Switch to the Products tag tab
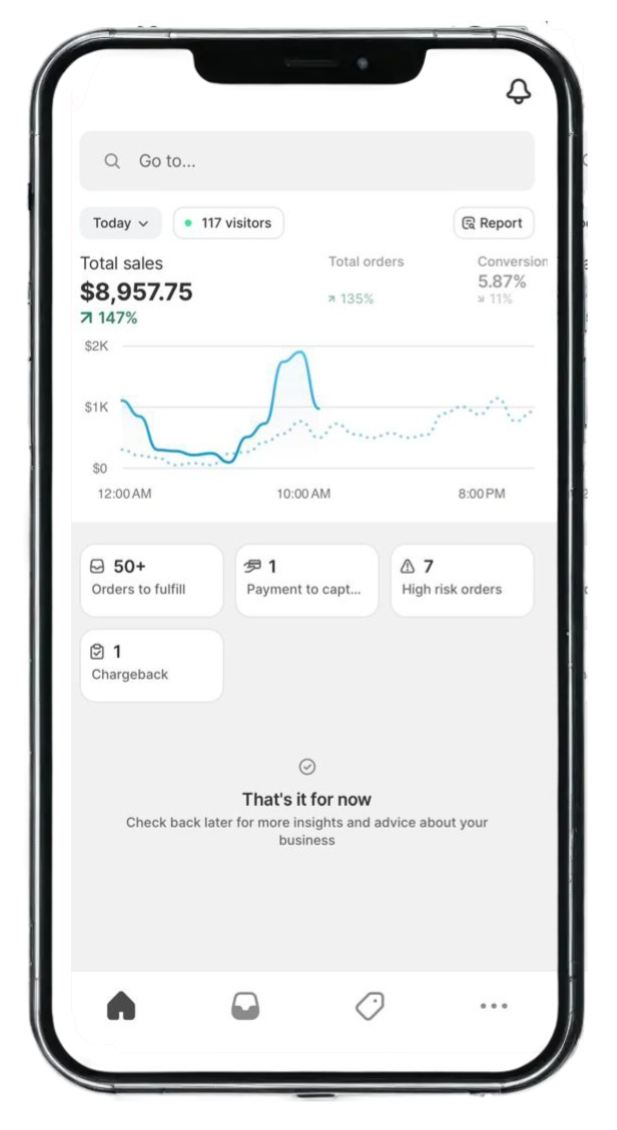617x1130 pixels. (x=370, y=1006)
